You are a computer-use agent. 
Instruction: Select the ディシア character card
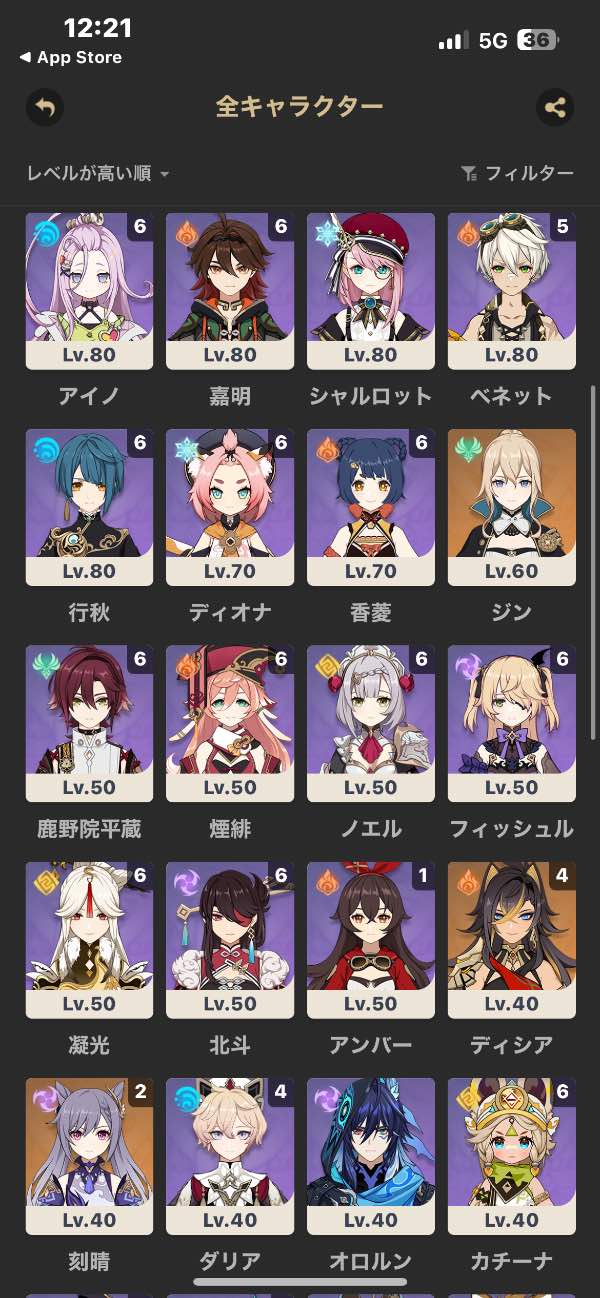click(512, 939)
